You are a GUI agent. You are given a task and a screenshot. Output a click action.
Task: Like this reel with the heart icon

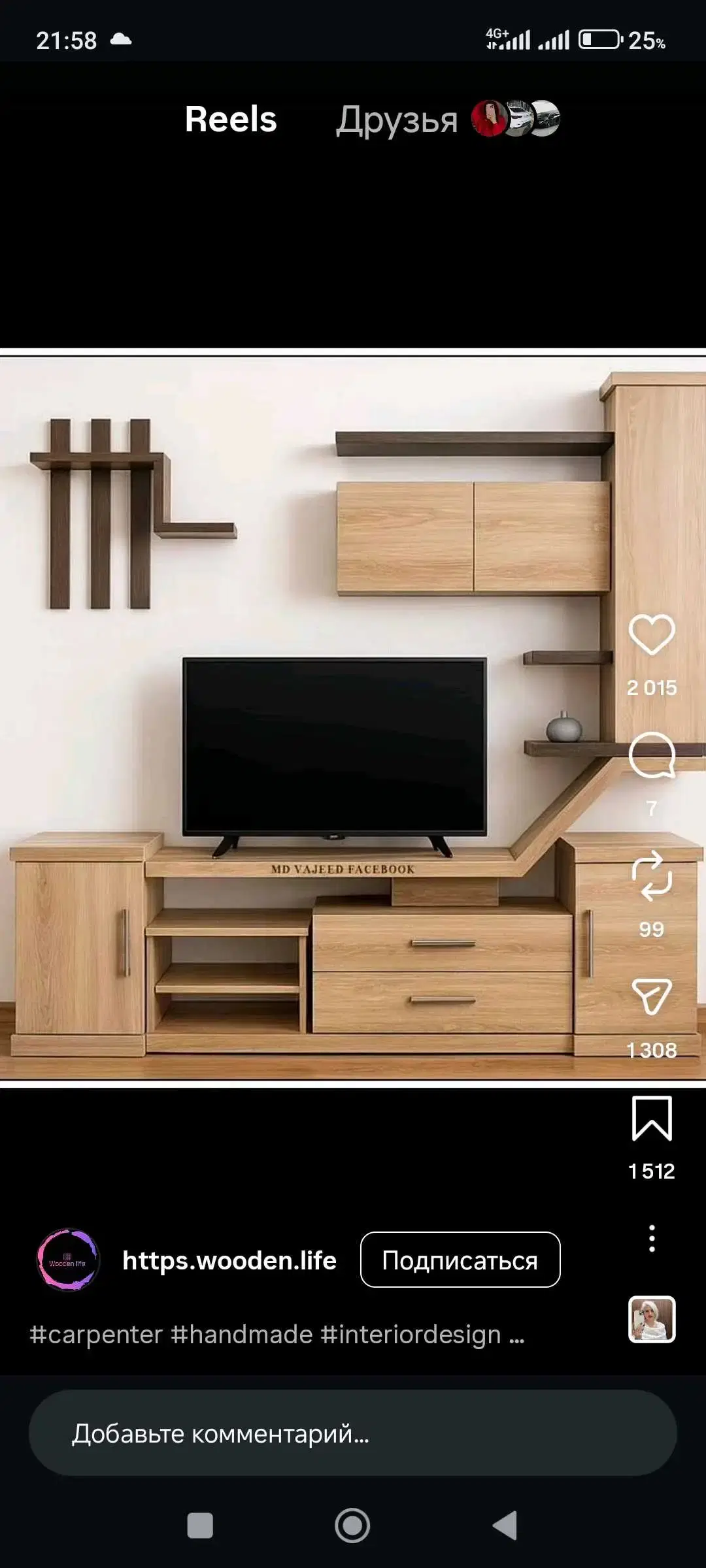652,634
